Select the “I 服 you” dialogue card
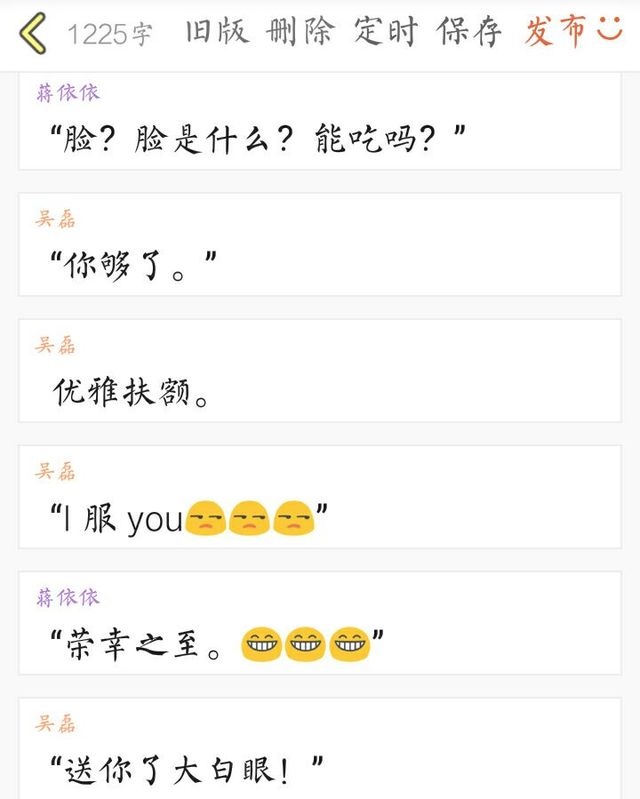Image resolution: width=640 pixels, height=799 pixels. [x=320, y=497]
